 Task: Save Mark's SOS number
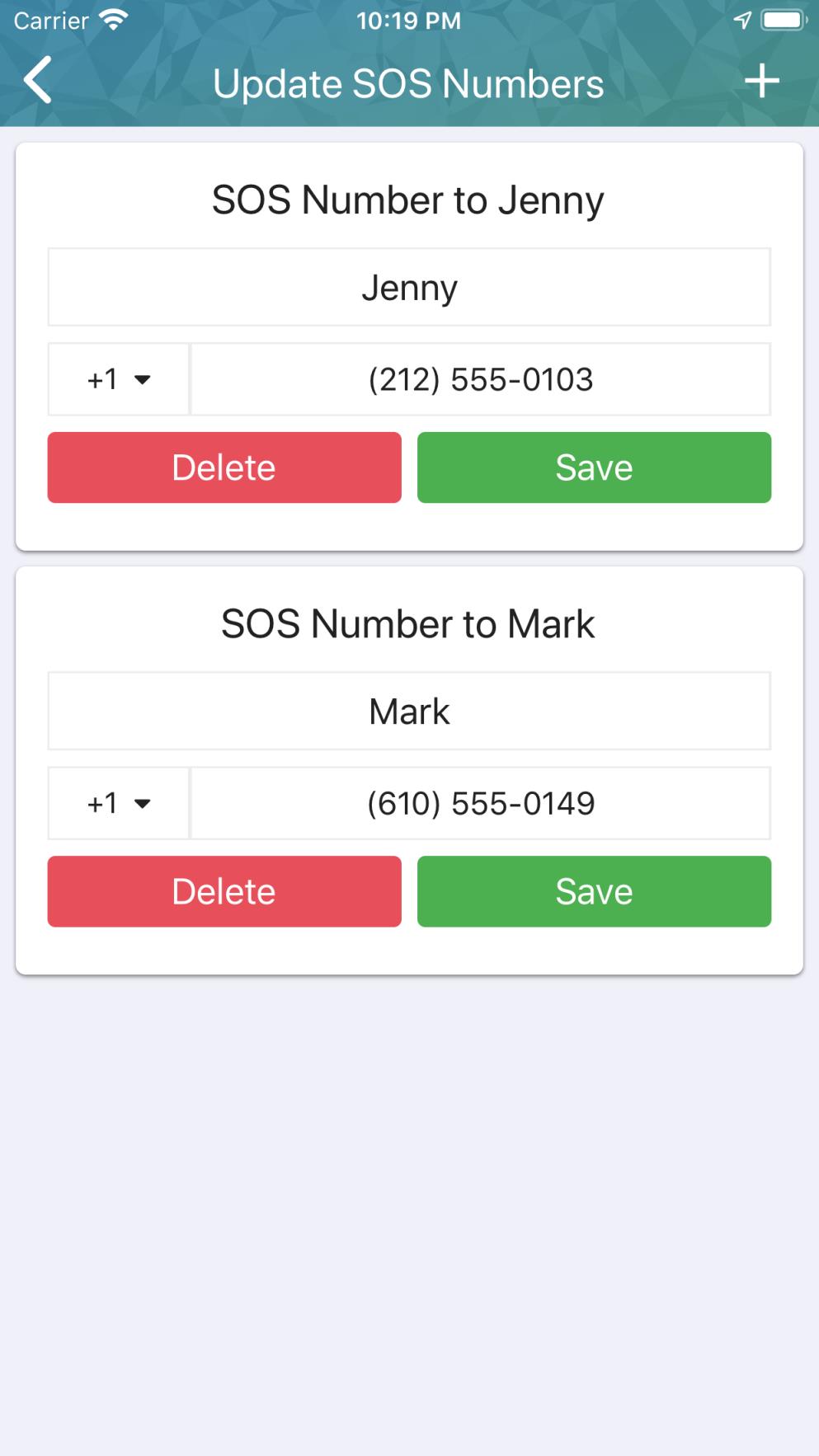tap(594, 891)
